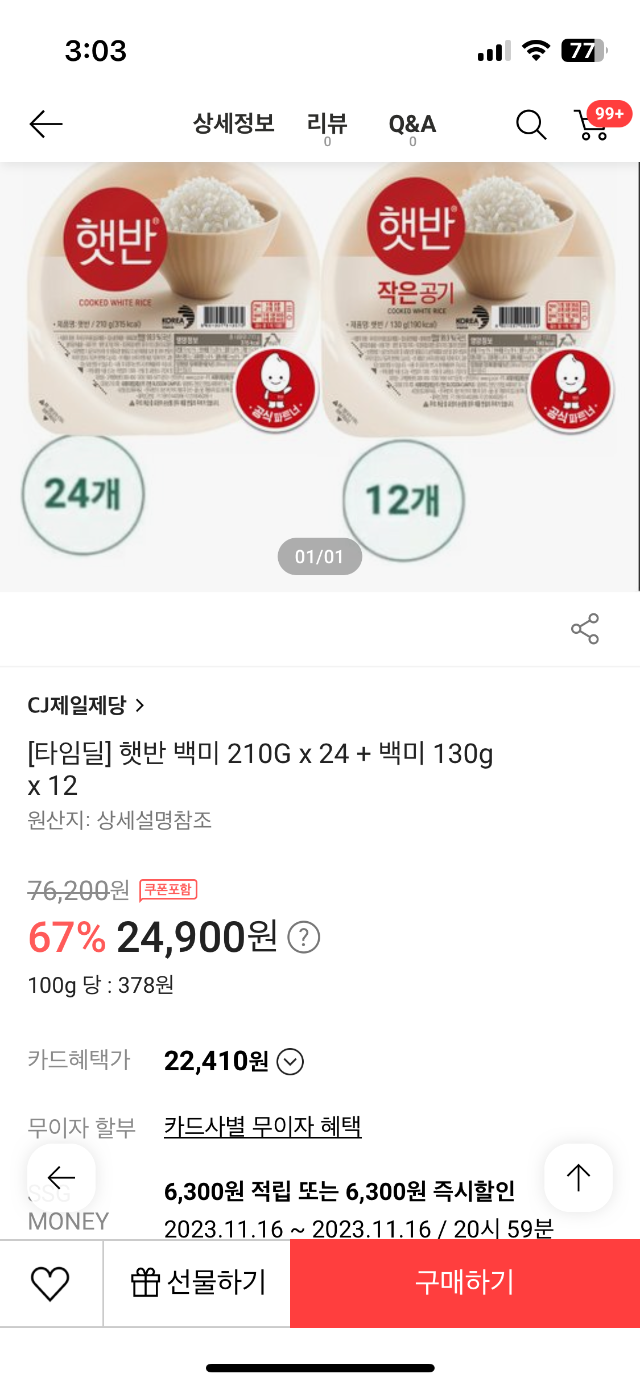This screenshot has width=640, height=1386.
Task: Tap the 선물하기 button
Action: point(198,1283)
